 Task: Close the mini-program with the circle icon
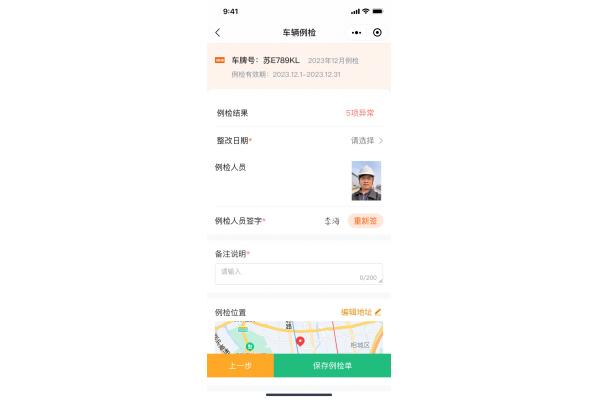pos(377,33)
